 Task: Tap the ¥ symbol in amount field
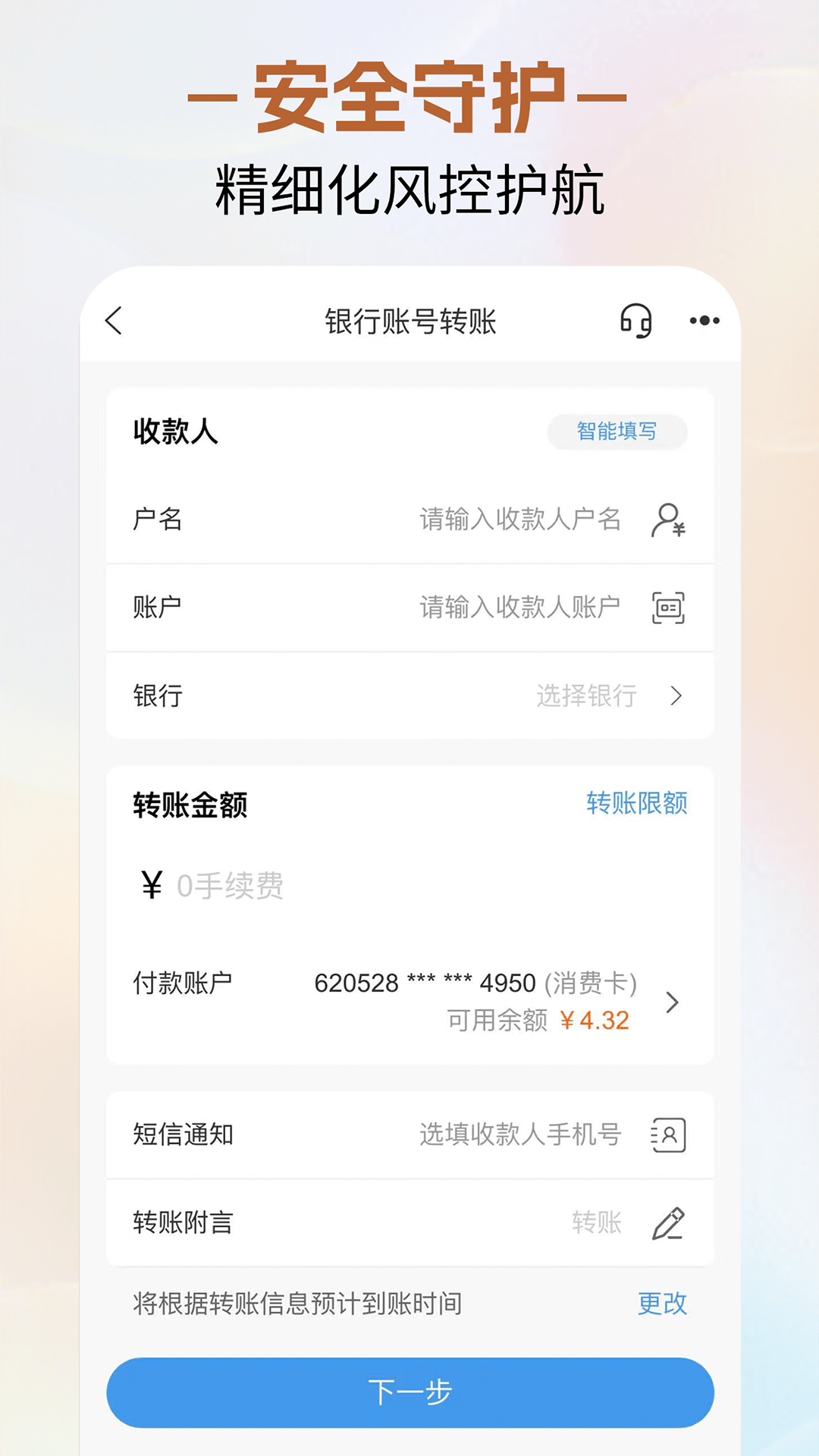[x=150, y=885]
